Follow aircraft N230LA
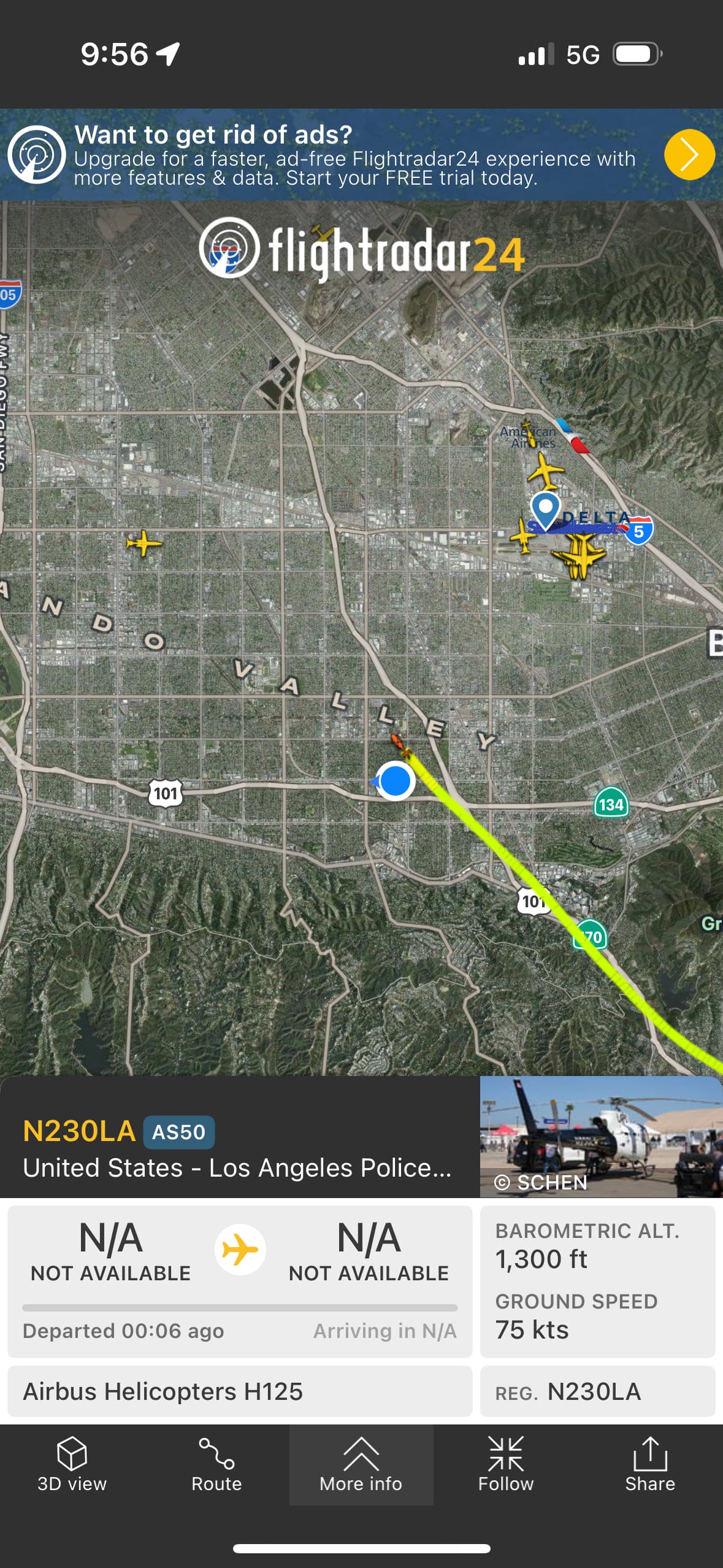Screen dimensions: 723x1568 [x=506, y=1464]
